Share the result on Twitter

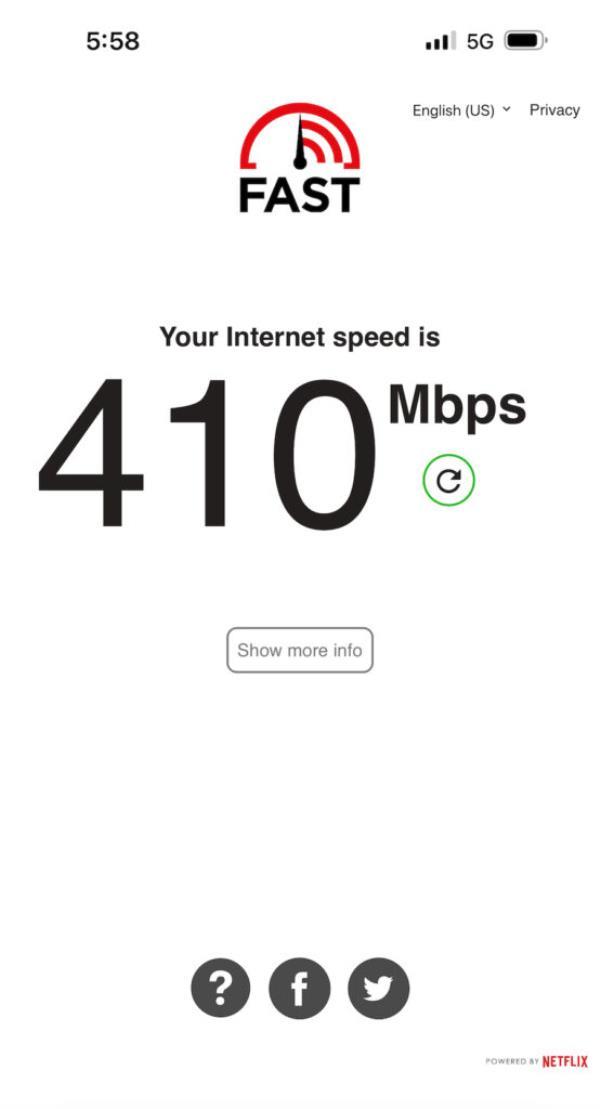(x=379, y=988)
